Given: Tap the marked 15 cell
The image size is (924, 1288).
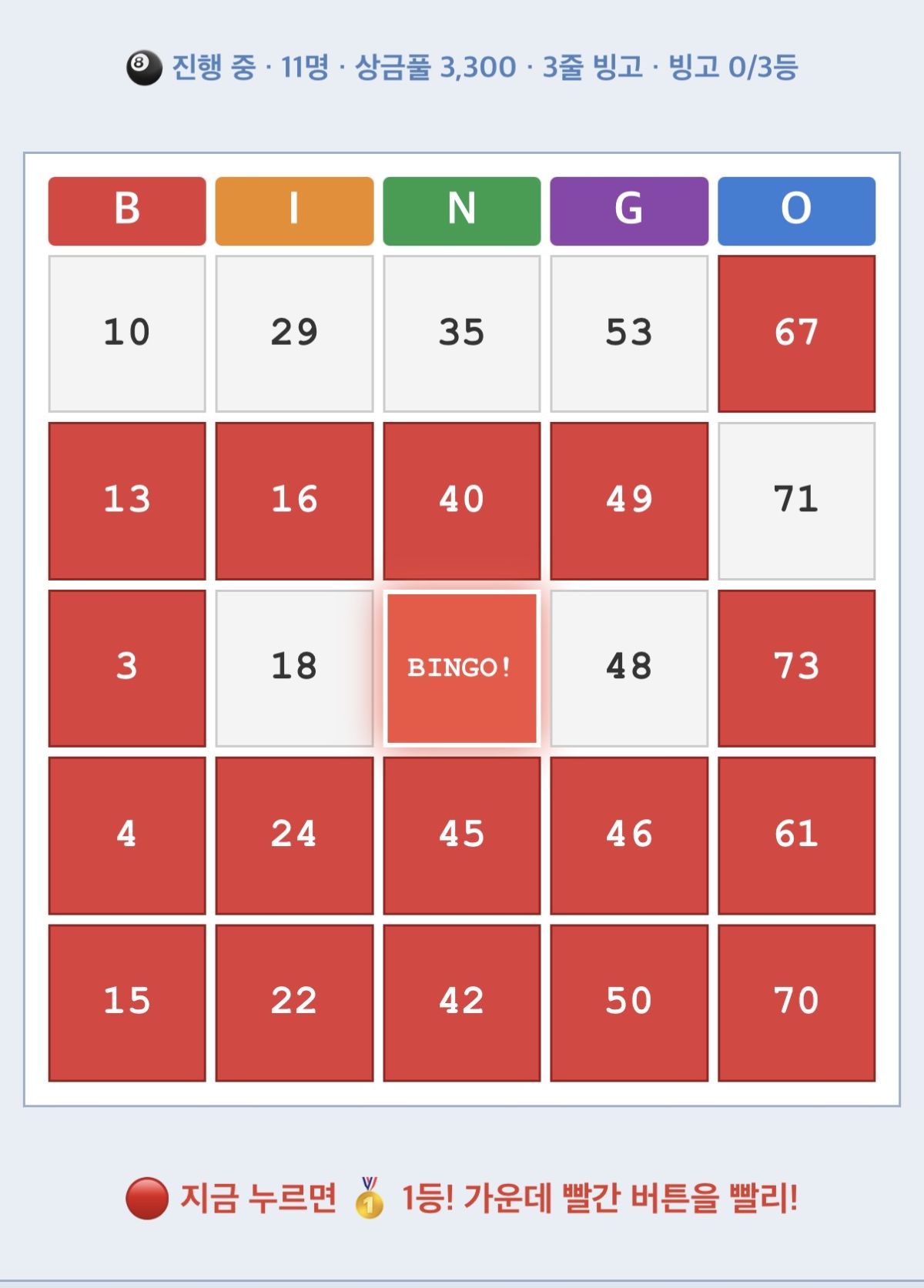Looking at the screenshot, I should coord(127,1002).
